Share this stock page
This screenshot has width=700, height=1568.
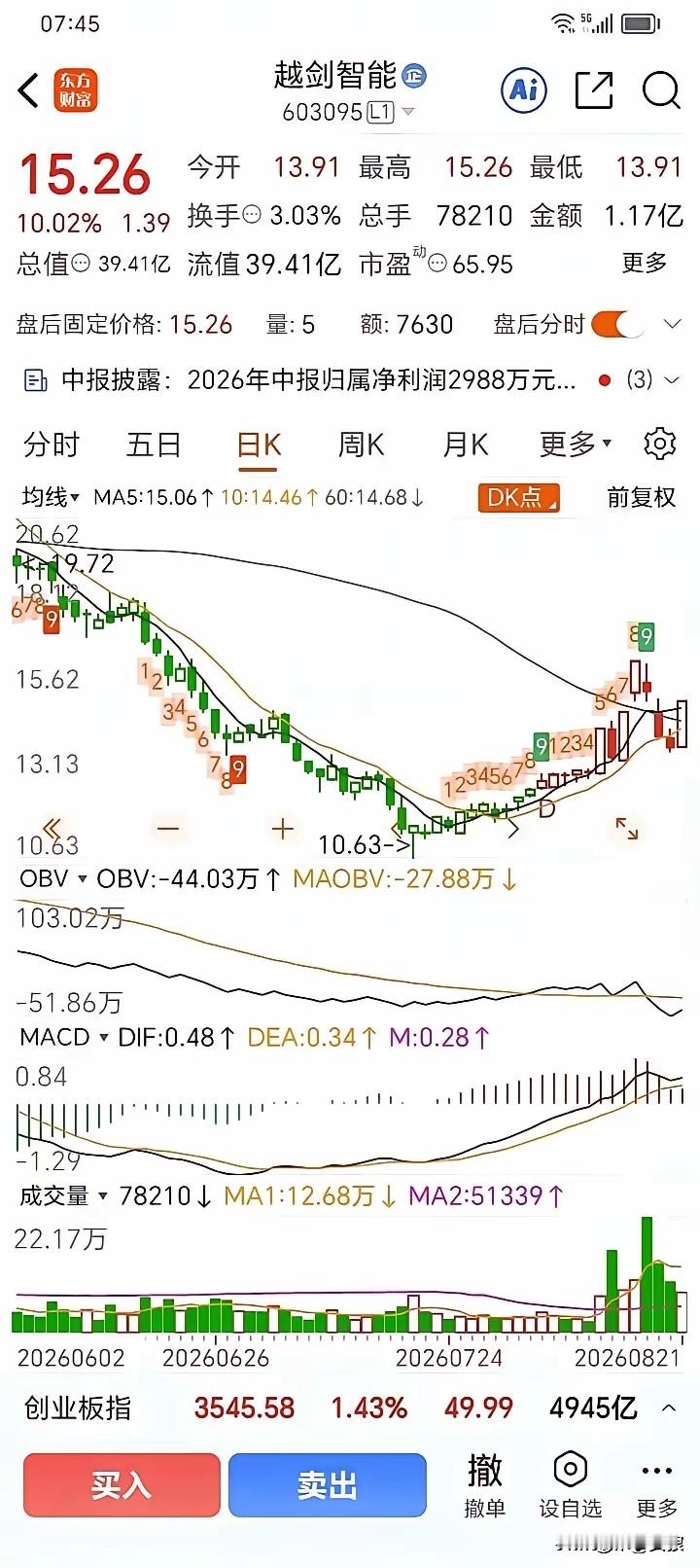(x=594, y=90)
